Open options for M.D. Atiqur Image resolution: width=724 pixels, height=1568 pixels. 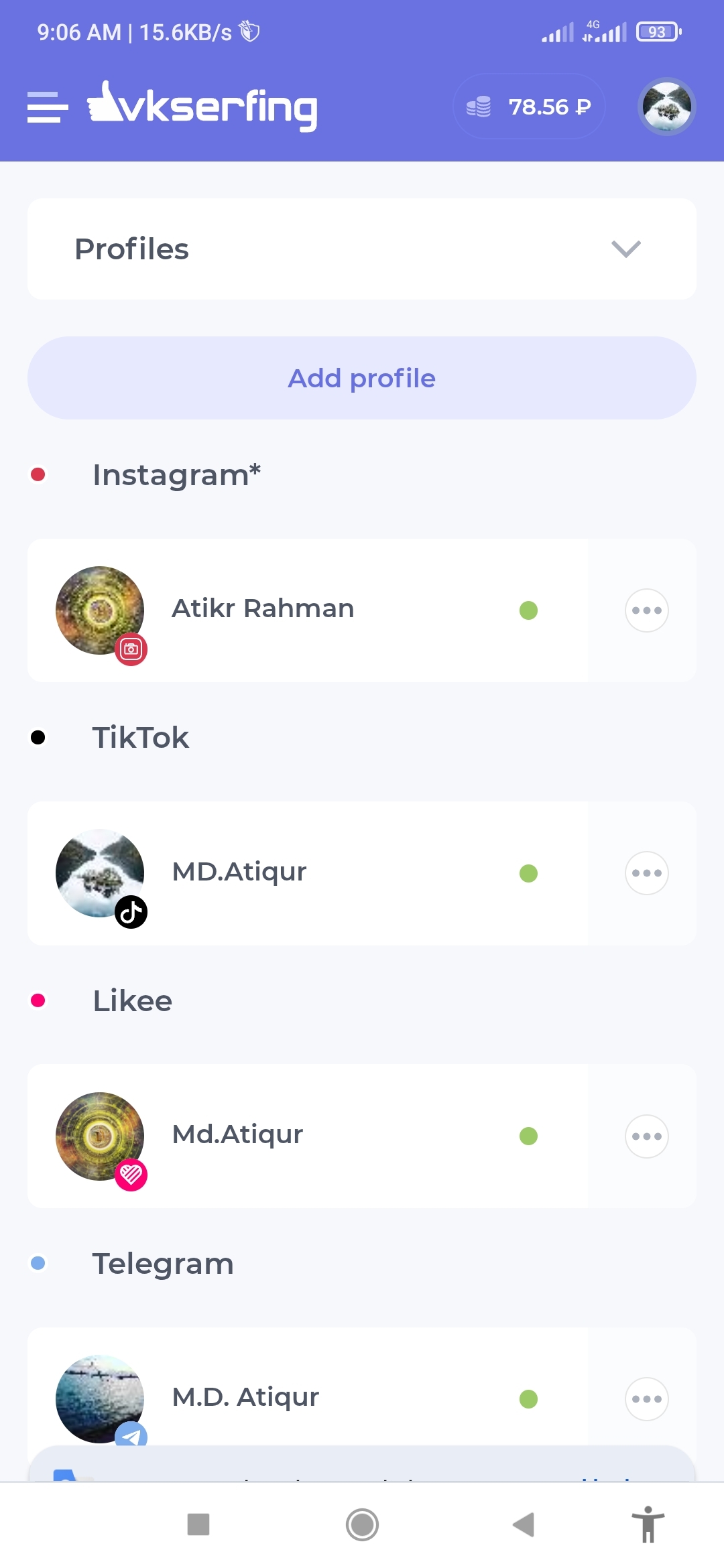click(646, 1399)
